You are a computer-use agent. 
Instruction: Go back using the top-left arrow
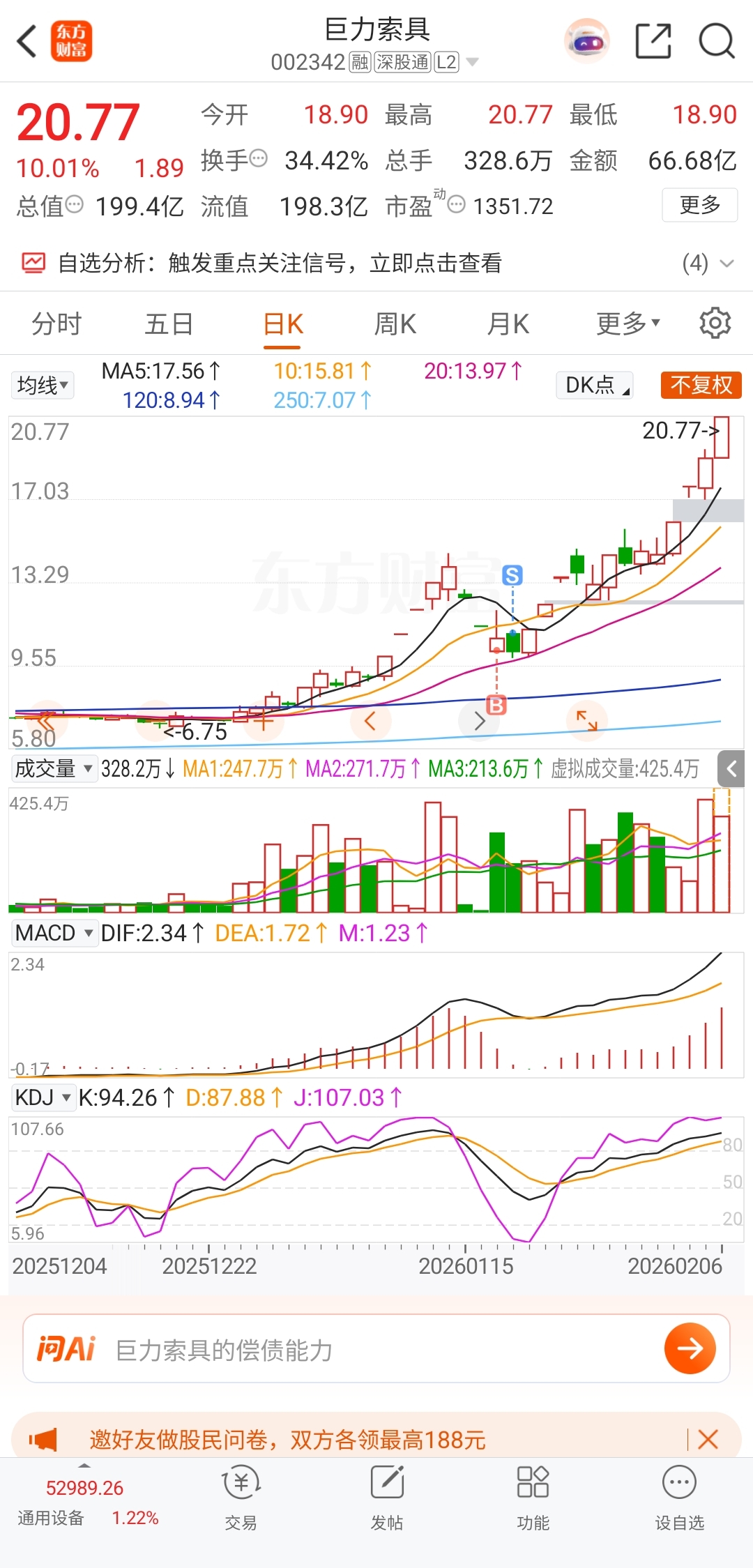(x=26, y=41)
